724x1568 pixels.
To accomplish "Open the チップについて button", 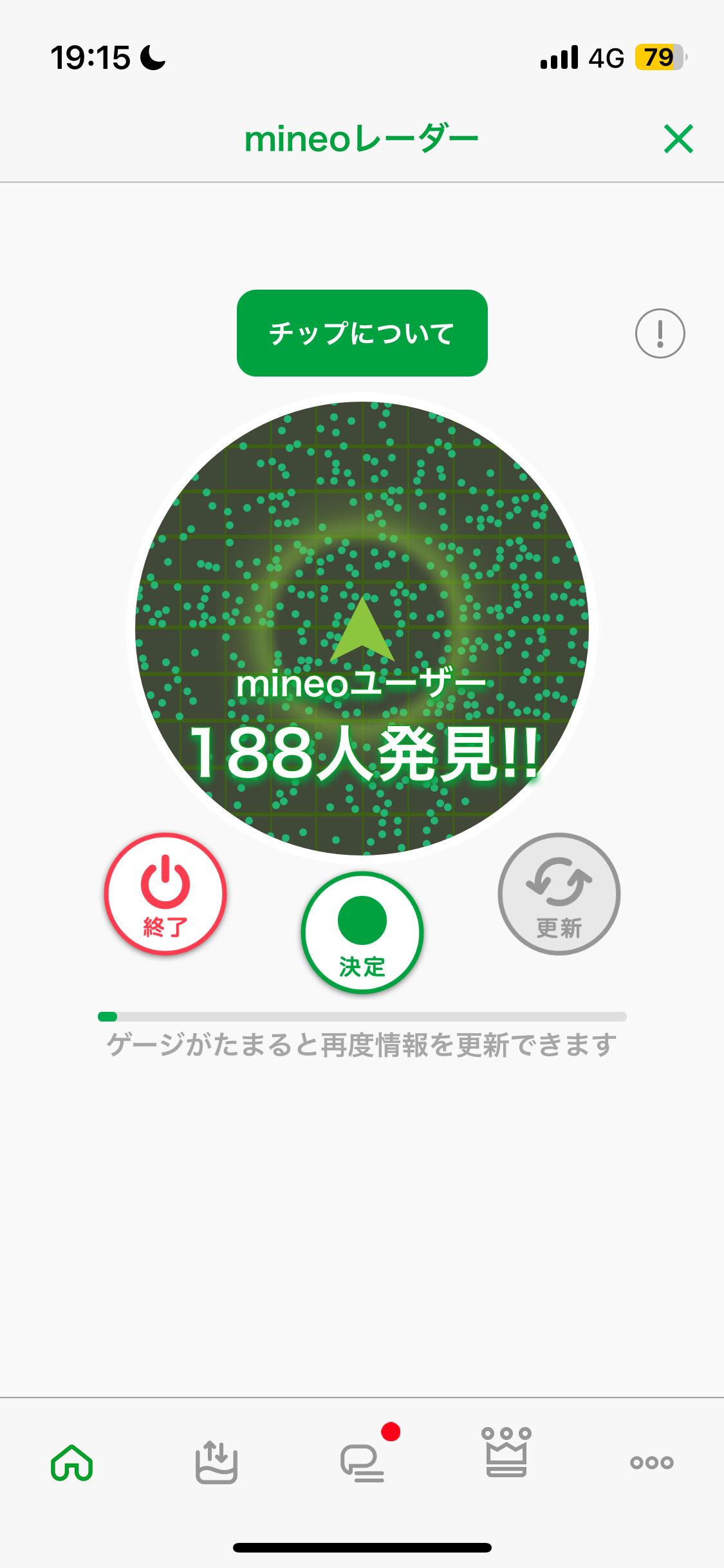I will point(362,333).
